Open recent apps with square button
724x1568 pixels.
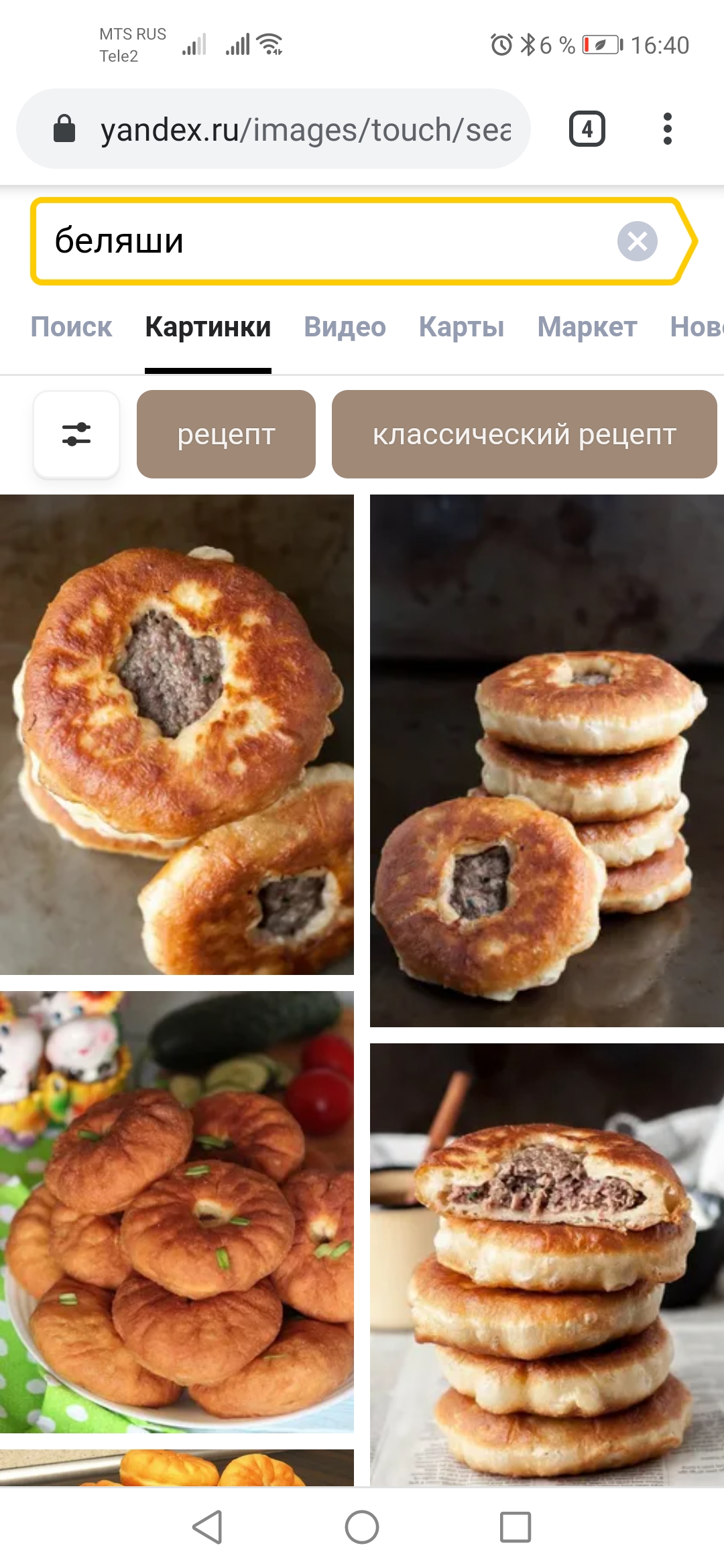tap(516, 1527)
